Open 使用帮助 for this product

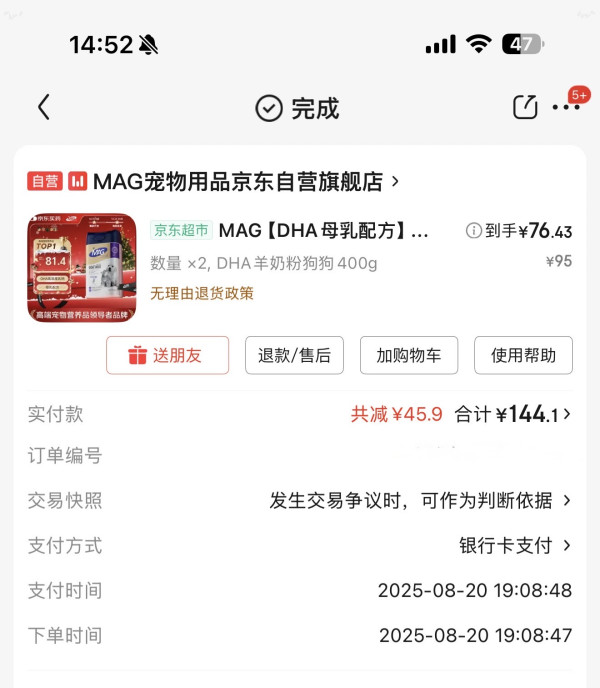523,355
